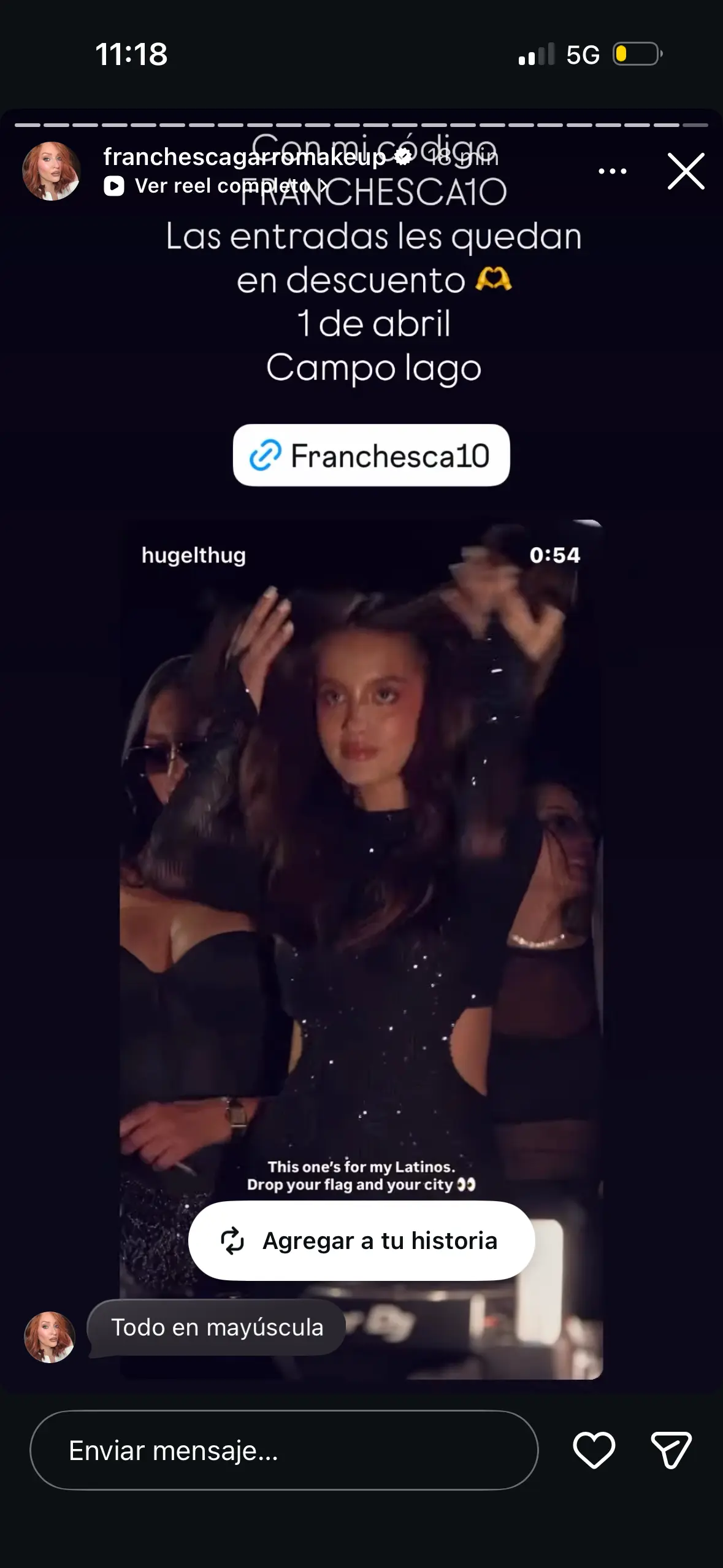The height and width of the screenshot is (1568, 723).
Task: Tap Agregar a tu historia button
Action: pos(361,1240)
